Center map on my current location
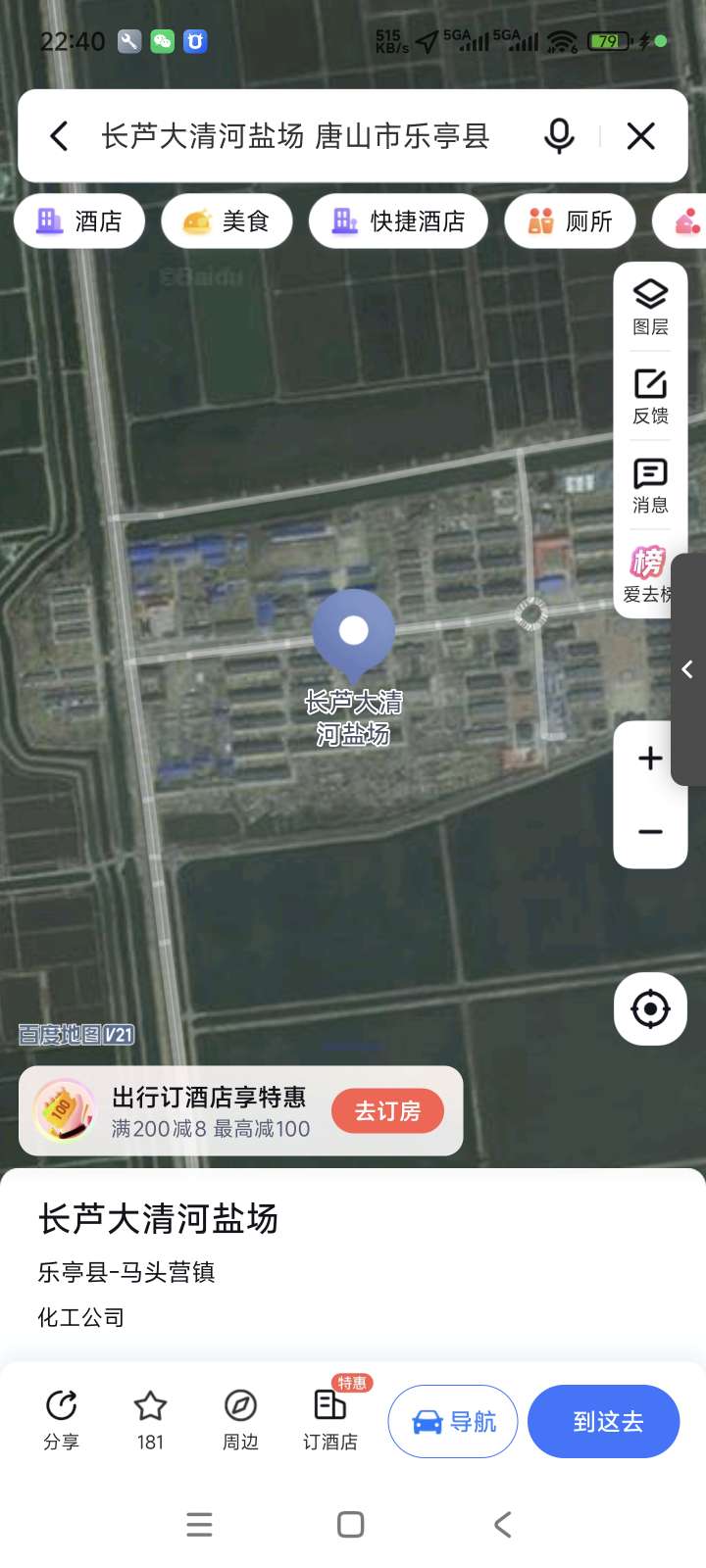The image size is (706, 1568). [650, 1008]
